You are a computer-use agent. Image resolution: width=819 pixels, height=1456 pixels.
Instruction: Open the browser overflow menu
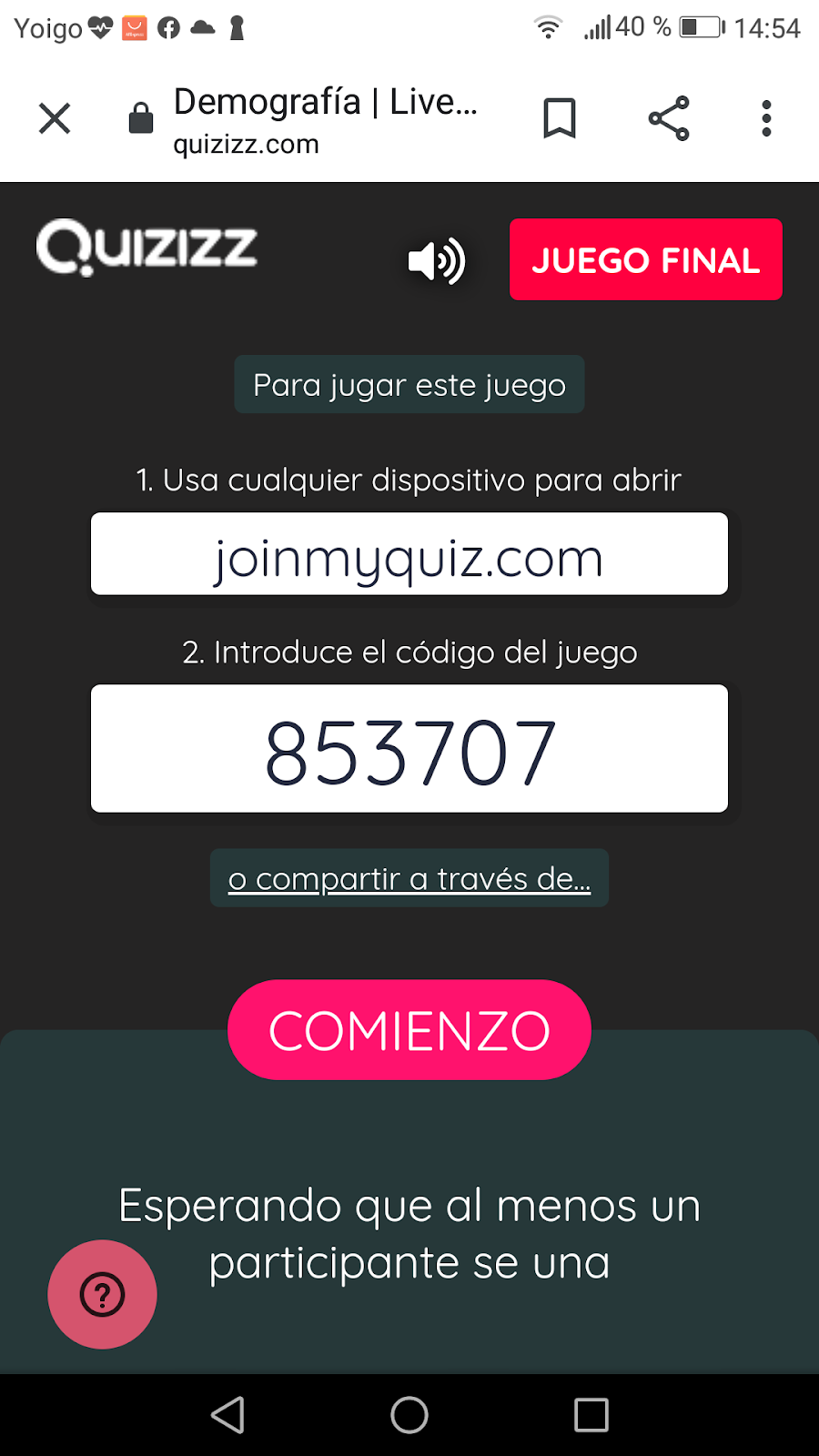click(766, 118)
